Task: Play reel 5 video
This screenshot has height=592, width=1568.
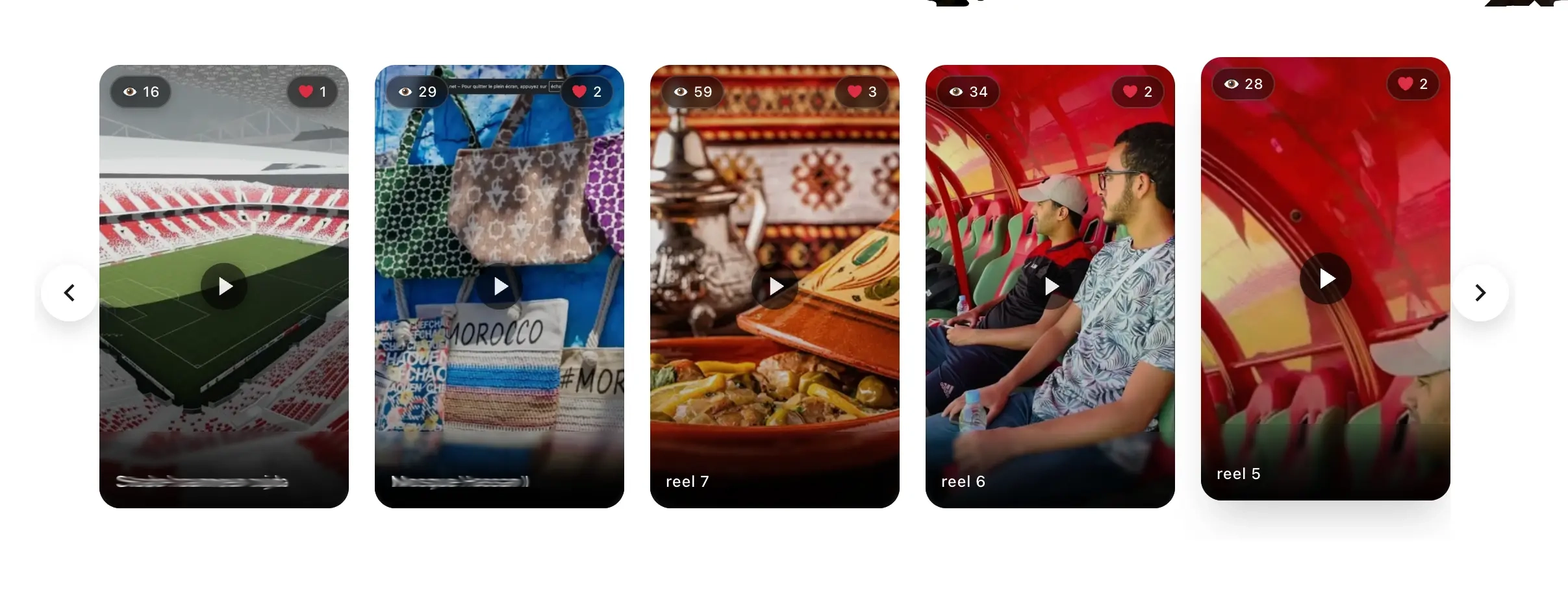Action: (1326, 278)
